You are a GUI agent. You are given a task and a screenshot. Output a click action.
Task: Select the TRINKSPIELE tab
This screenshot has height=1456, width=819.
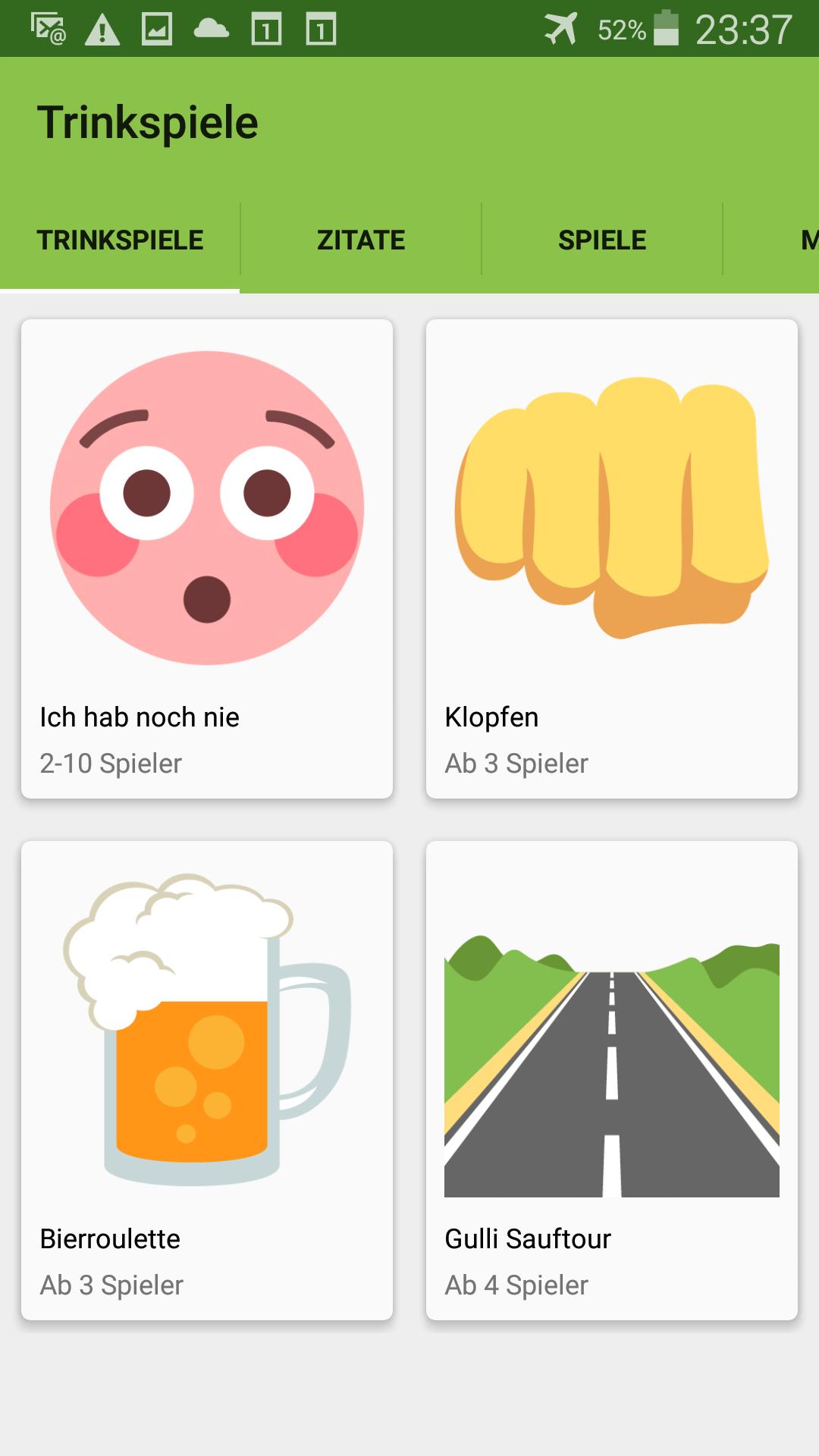pos(121,240)
